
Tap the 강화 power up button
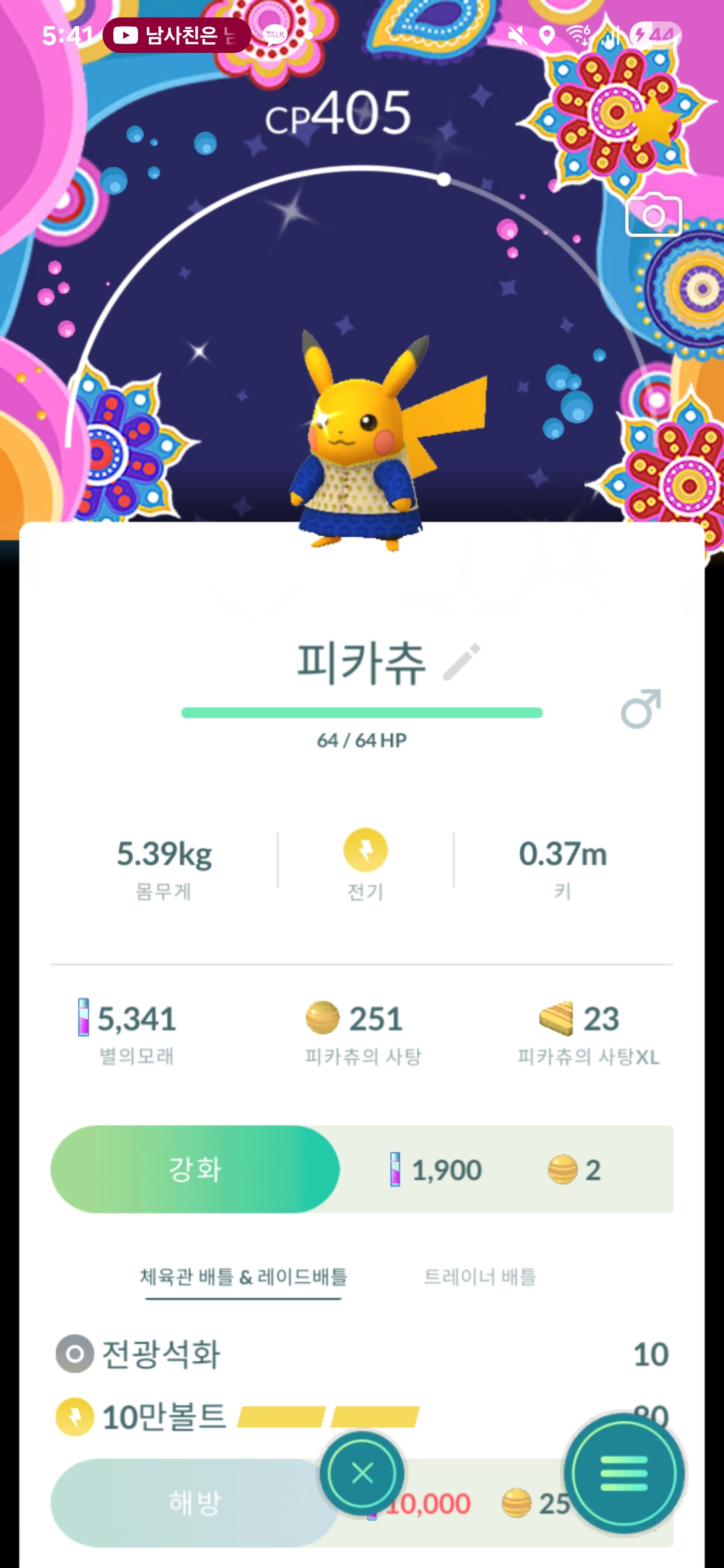pyautogui.click(x=195, y=1169)
